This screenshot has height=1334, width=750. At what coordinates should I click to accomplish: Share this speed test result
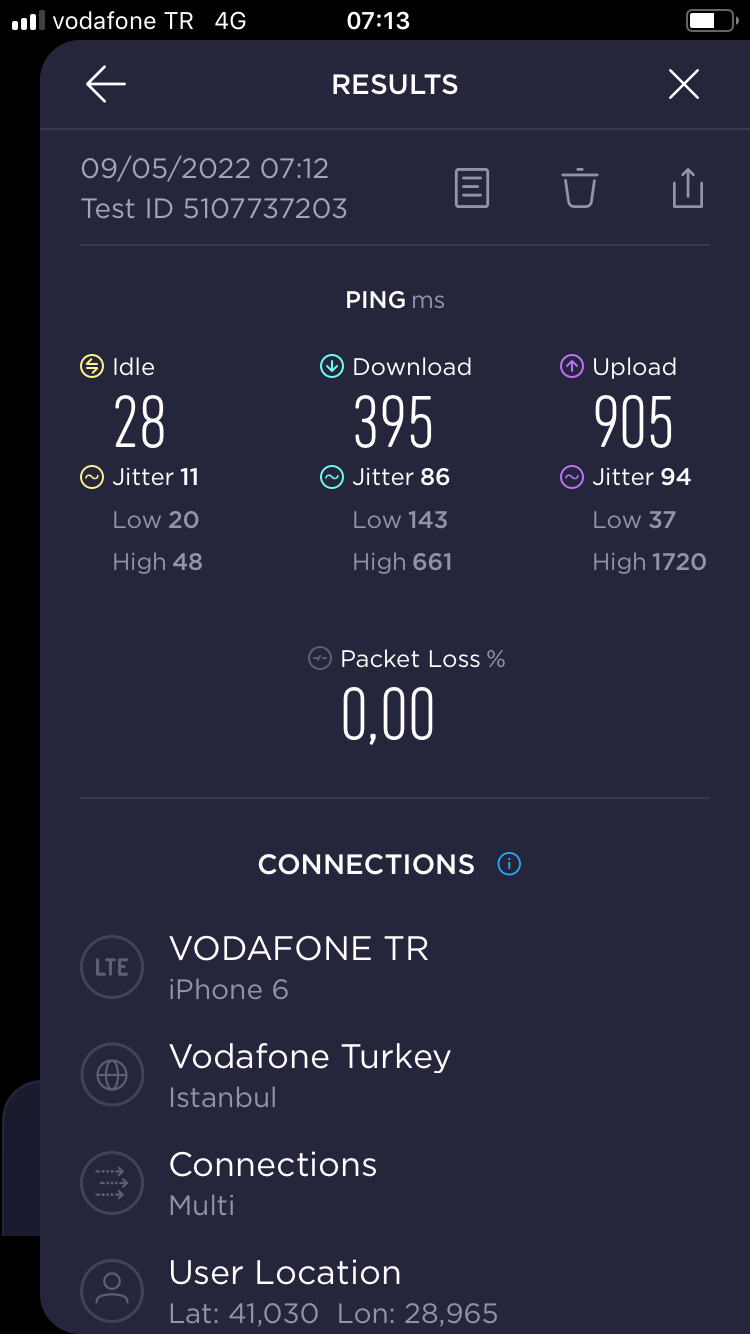[x=688, y=188]
